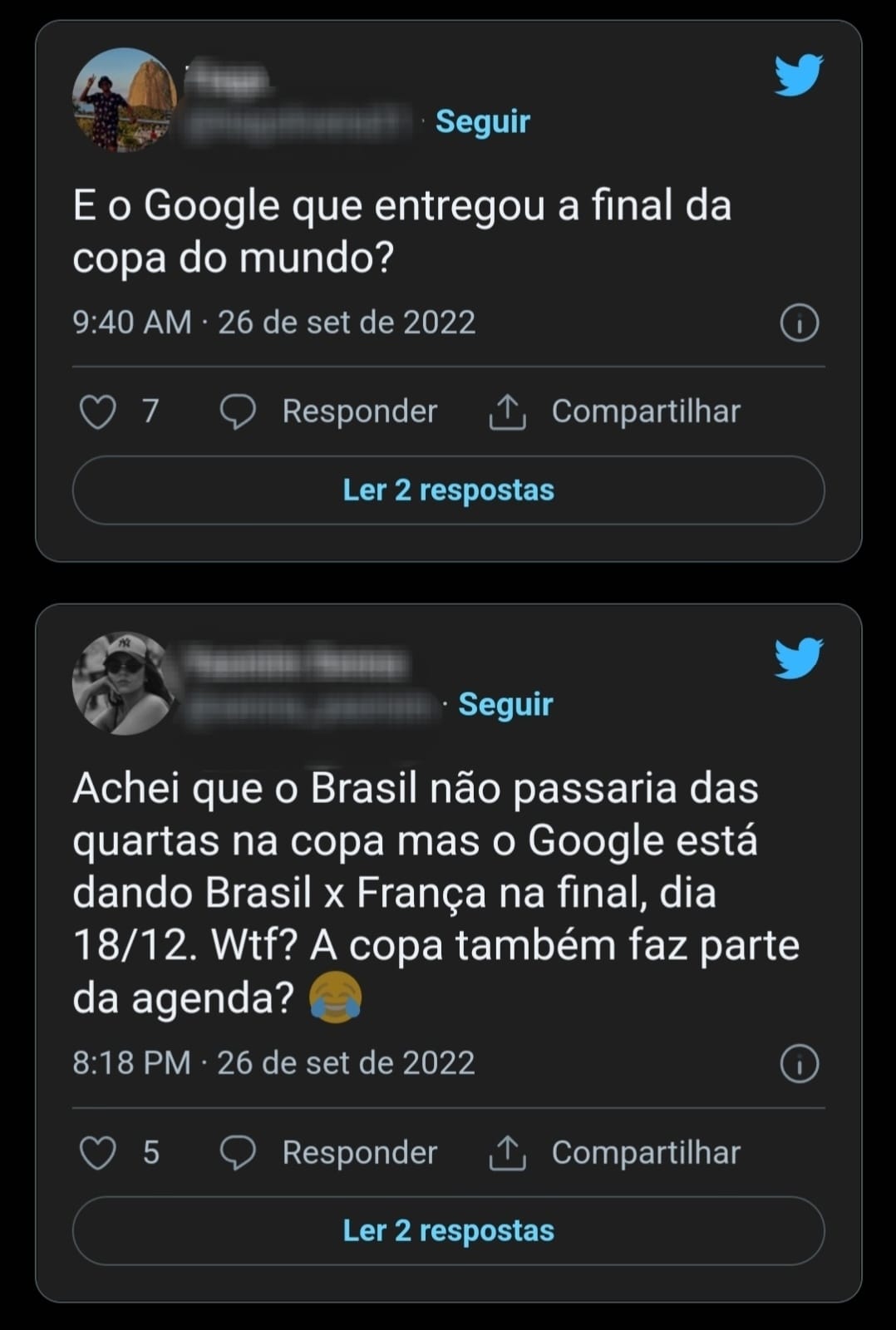
Task: Reply to the 8:18 PM tweet
Action: click(x=328, y=1153)
